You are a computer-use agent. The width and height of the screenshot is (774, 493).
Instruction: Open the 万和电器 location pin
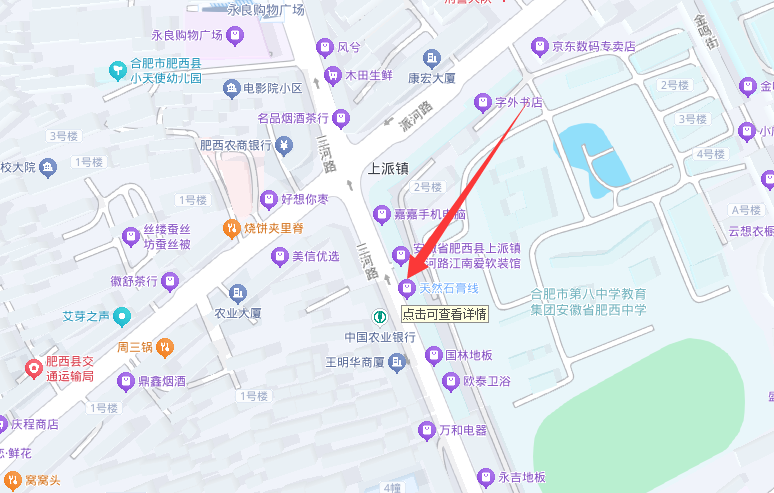click(x=425, y=430)
